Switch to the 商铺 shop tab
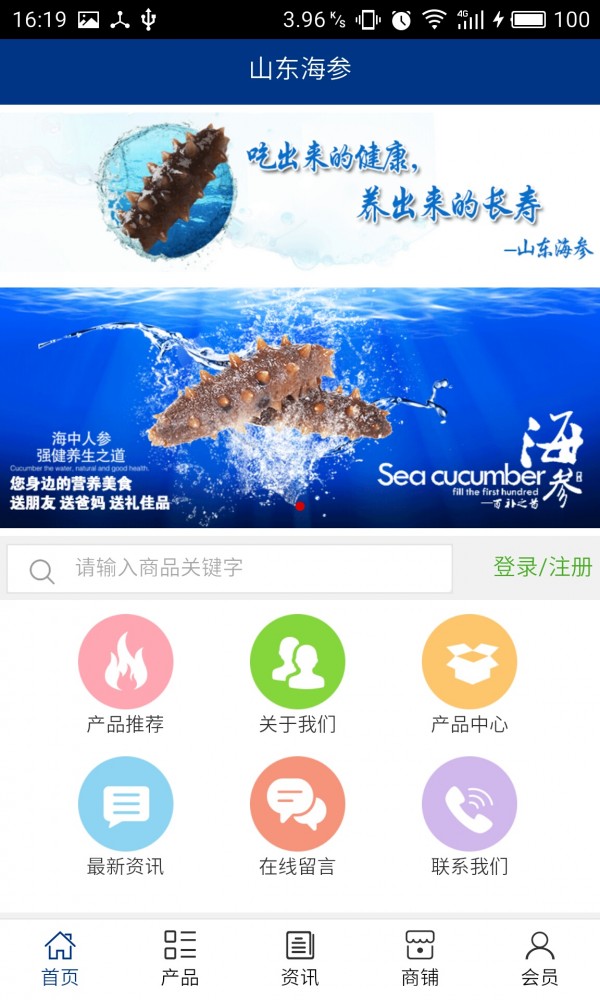 point(420,958)
